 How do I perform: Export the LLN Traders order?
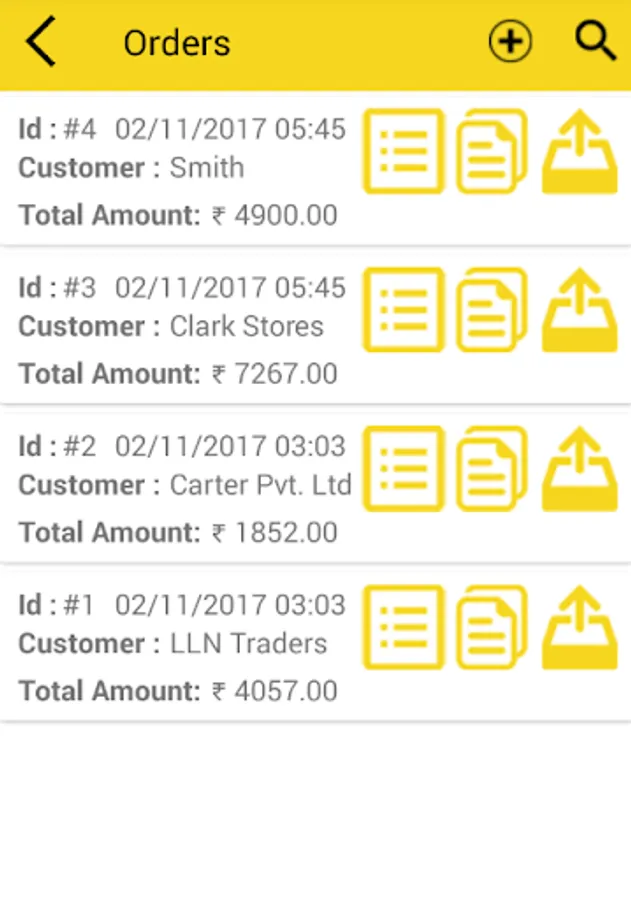[x=580, y=628]
